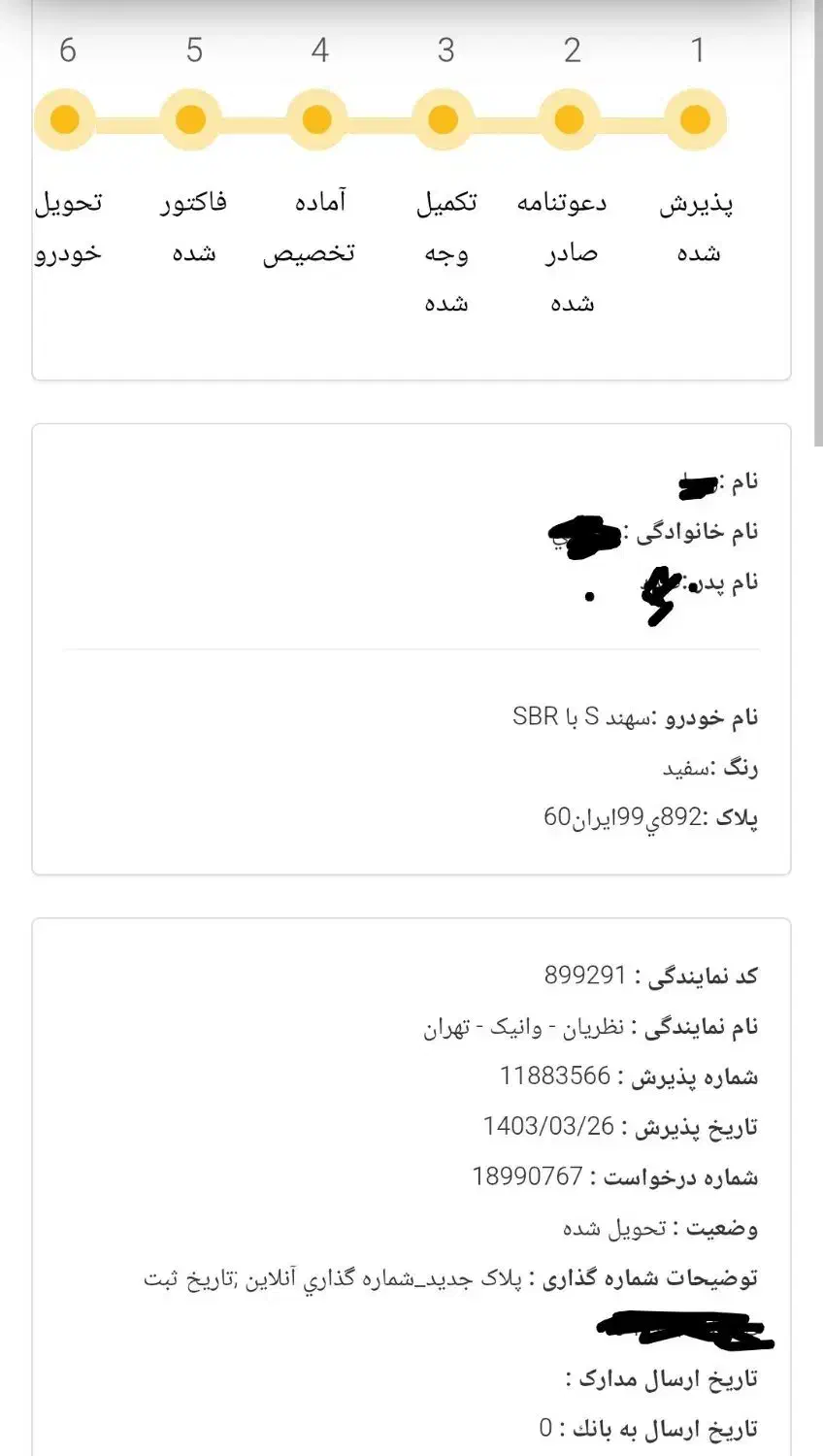Click step 5 circle فاکتور شده

pos(190,119)
